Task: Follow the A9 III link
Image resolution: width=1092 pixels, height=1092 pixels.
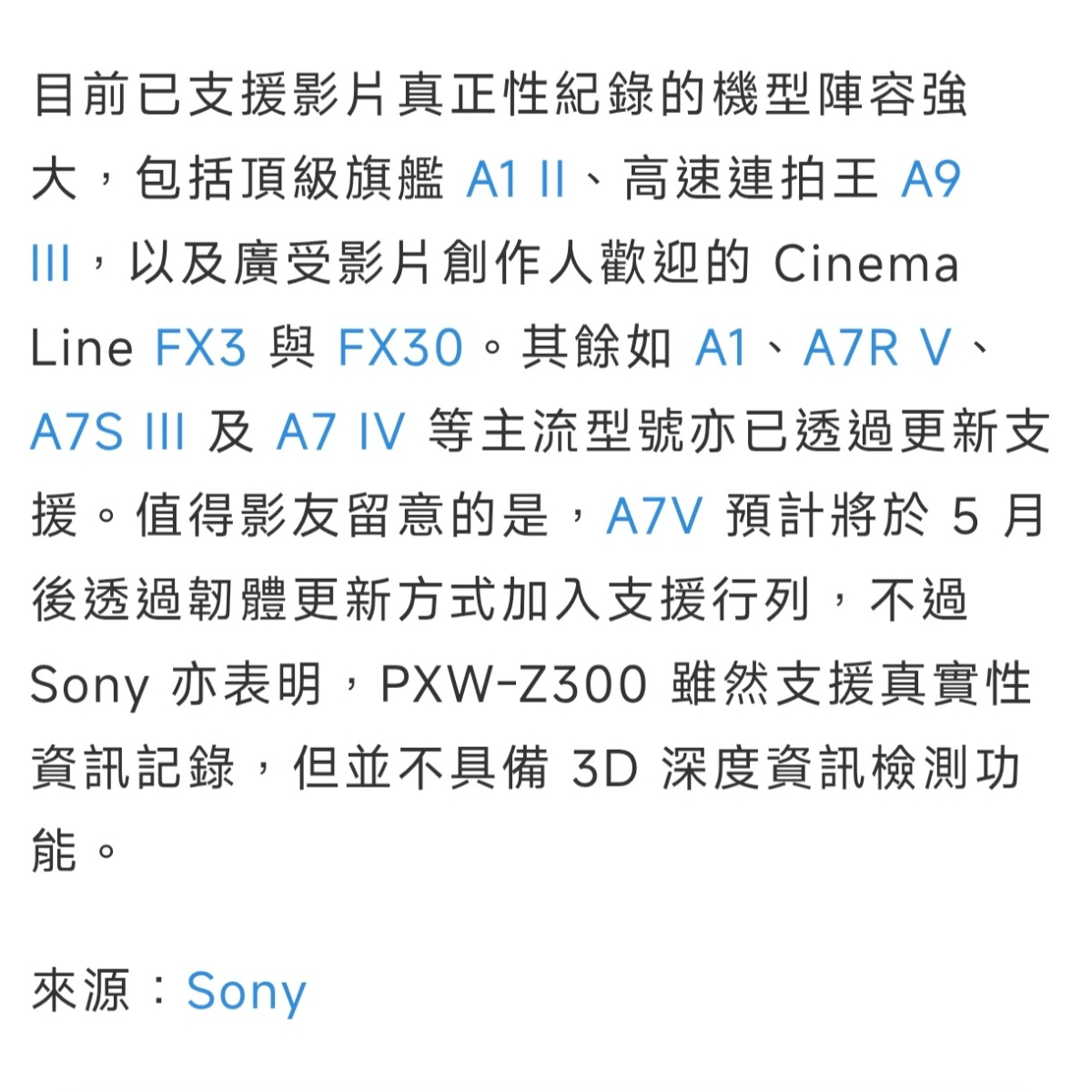Action: (930, 179)
